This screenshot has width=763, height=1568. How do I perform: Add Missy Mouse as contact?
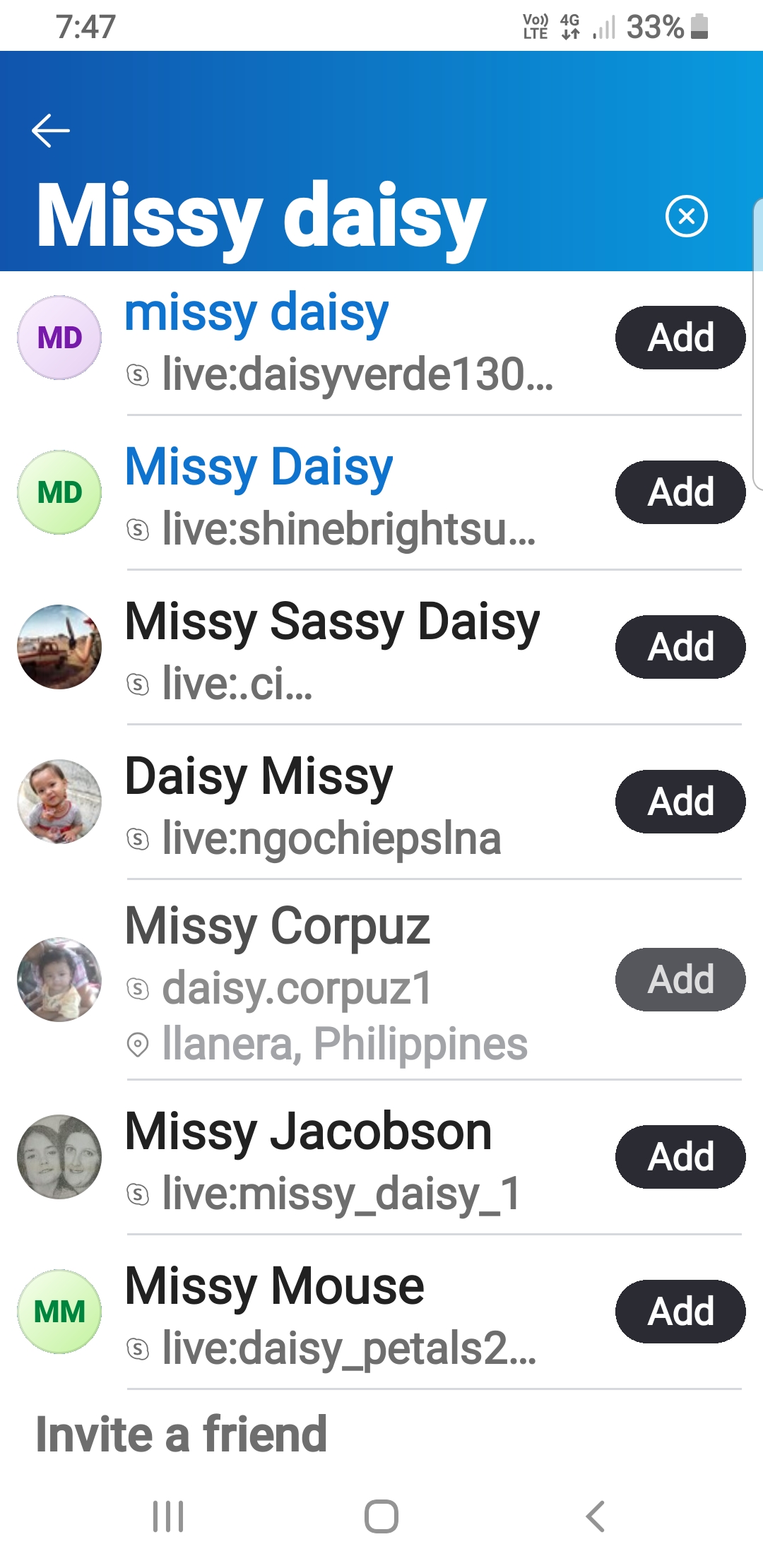coord(680,1312)
